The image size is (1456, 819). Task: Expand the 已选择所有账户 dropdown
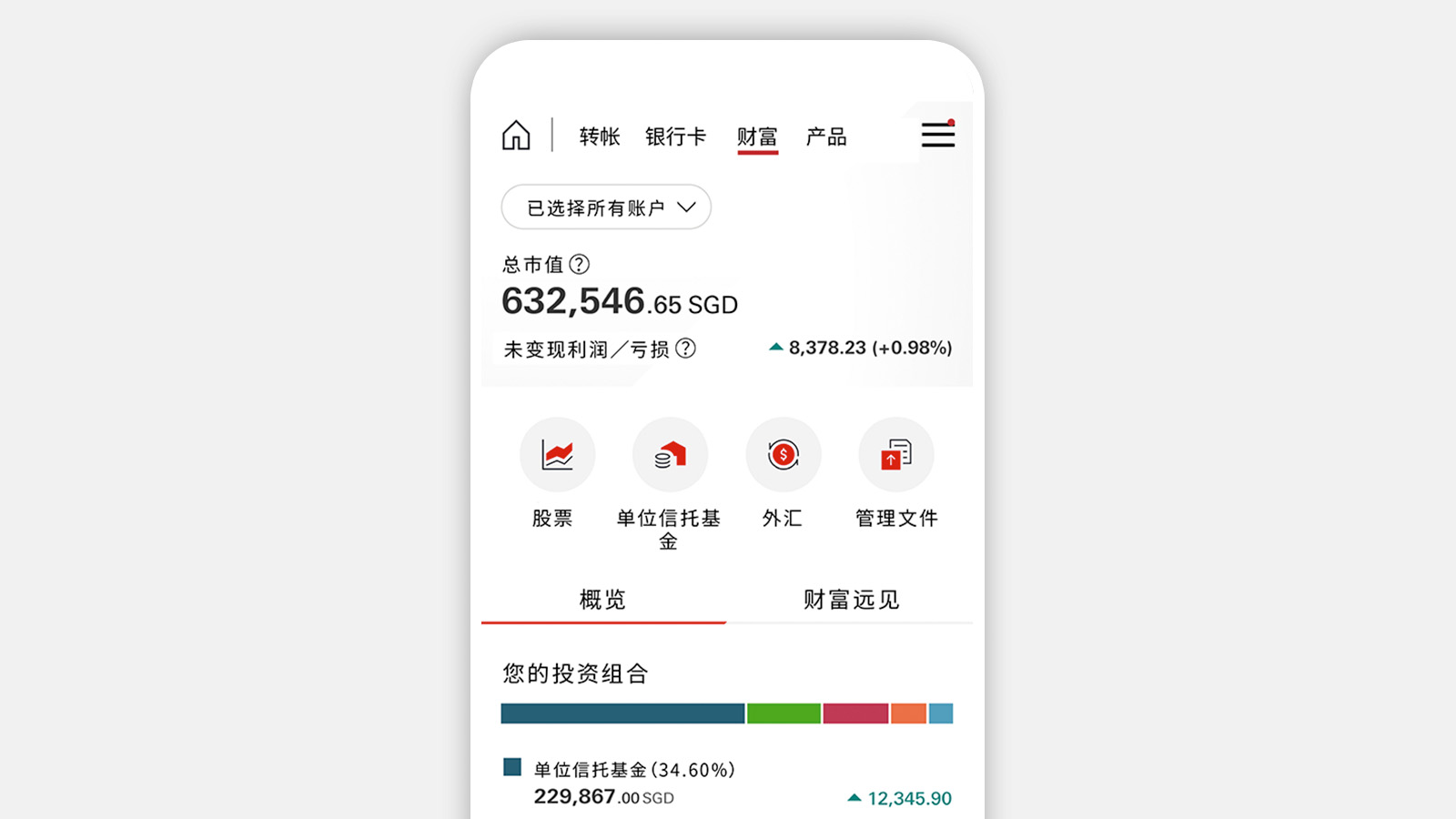pyautogui.click(x=606, y=207)
